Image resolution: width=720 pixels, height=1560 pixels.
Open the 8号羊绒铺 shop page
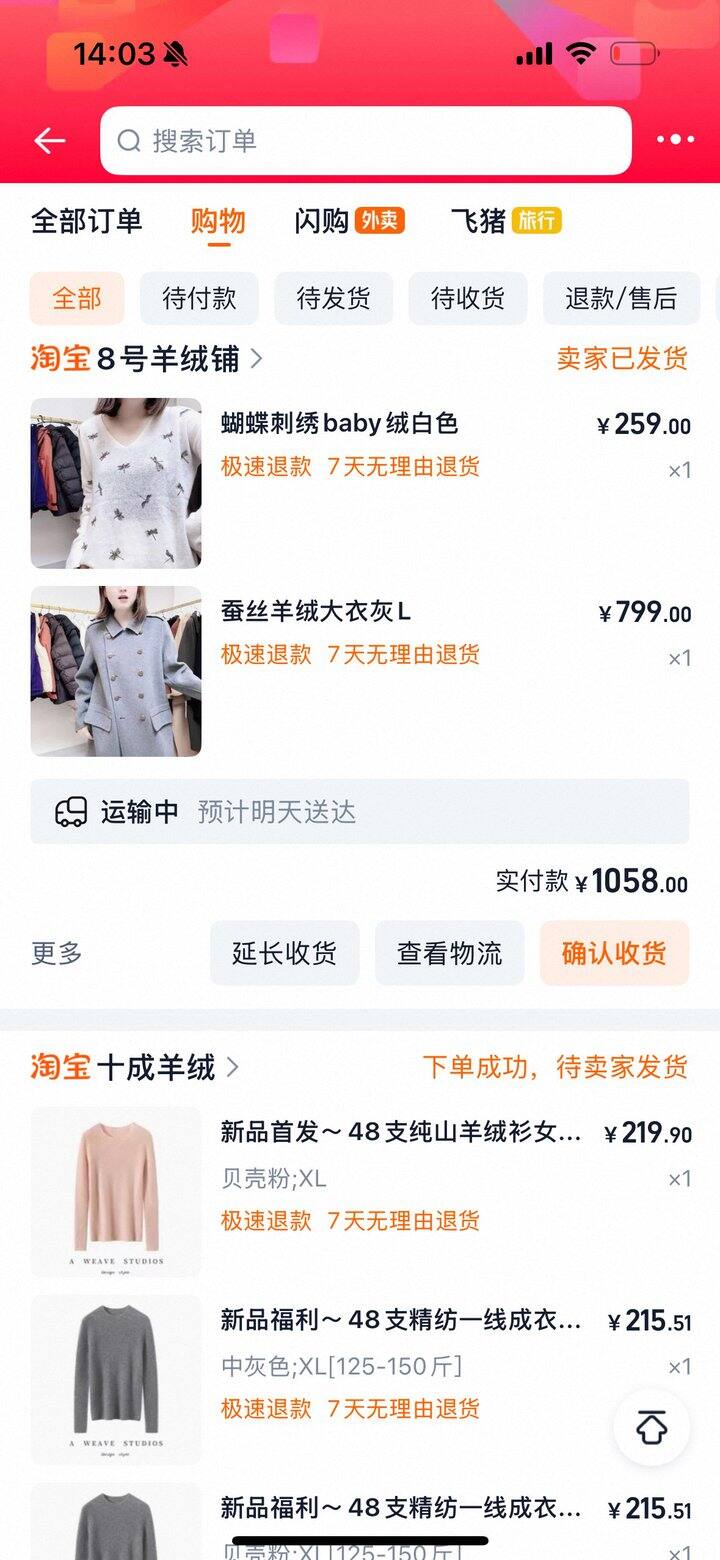coord(170,358)
